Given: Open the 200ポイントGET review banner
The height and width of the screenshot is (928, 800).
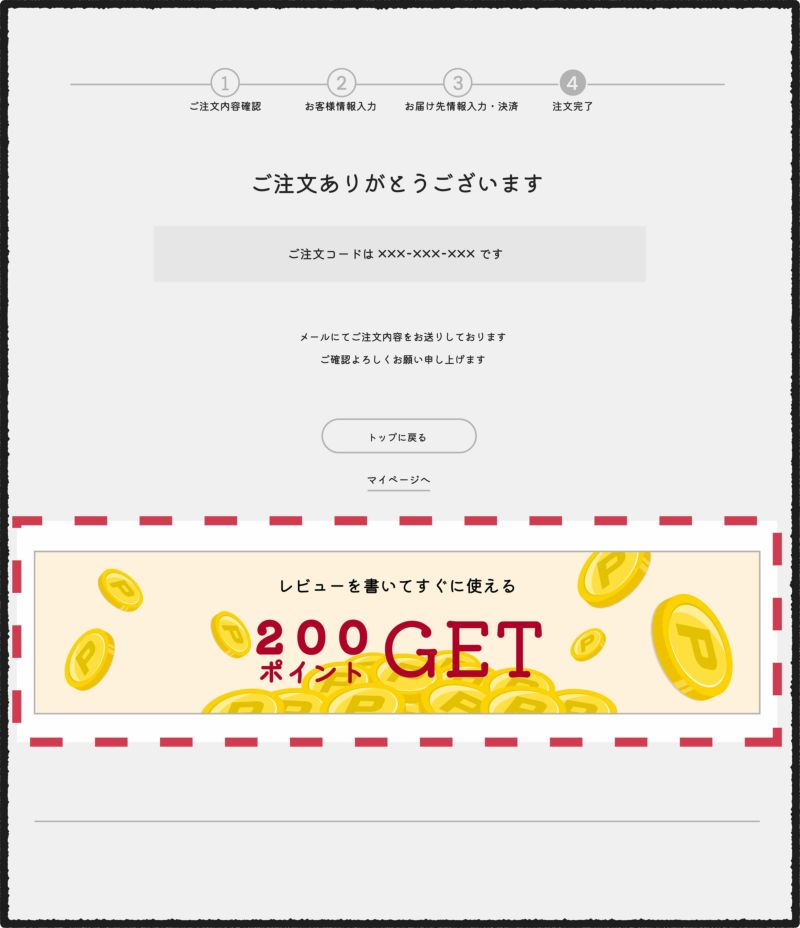Looking at the screenshot, I should tap(397, 632).
